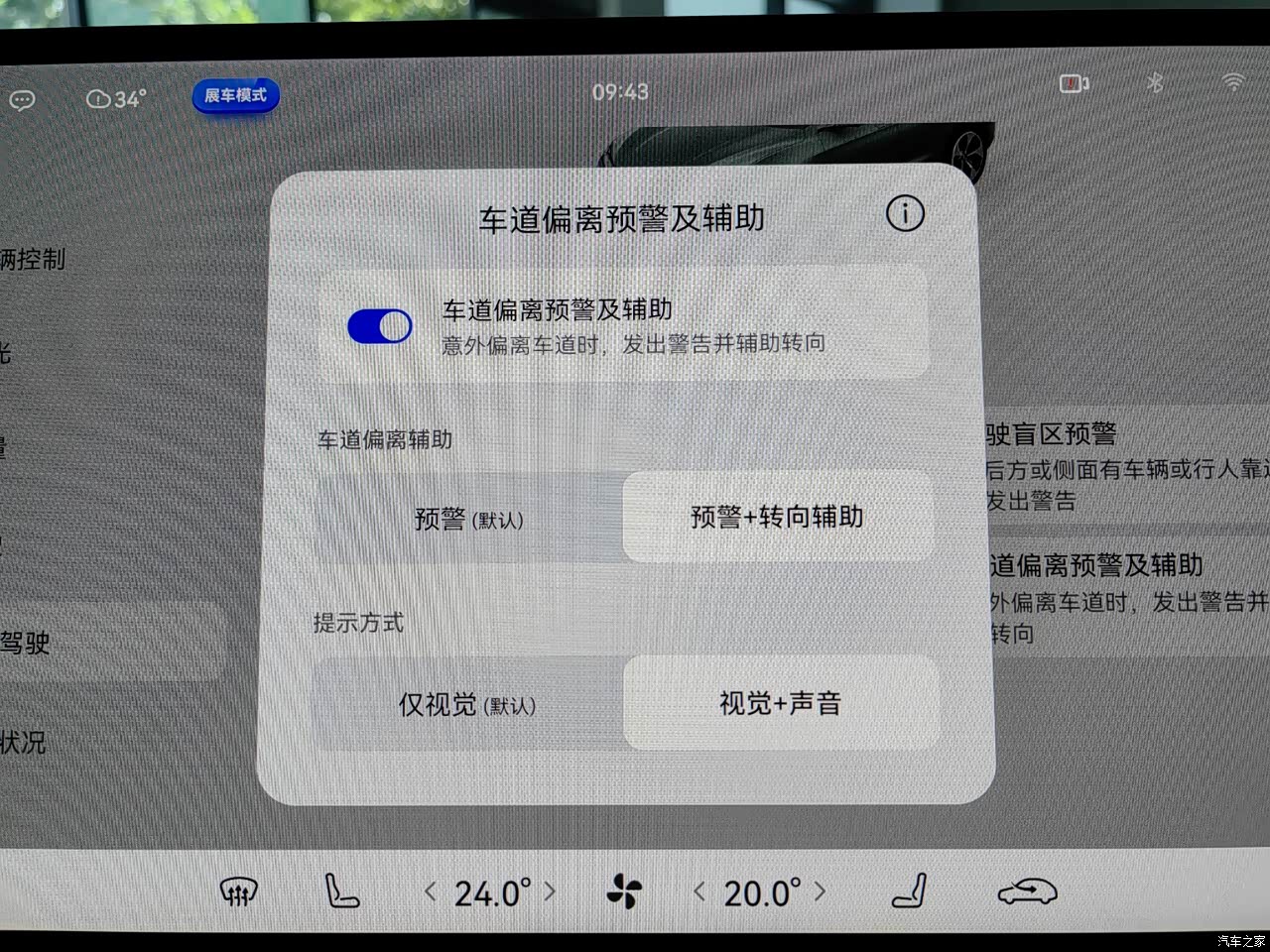Choose 仅视觉 (默认) alert mode
The height and width of the screenshot is (952, 1270).
click(466, 705)
